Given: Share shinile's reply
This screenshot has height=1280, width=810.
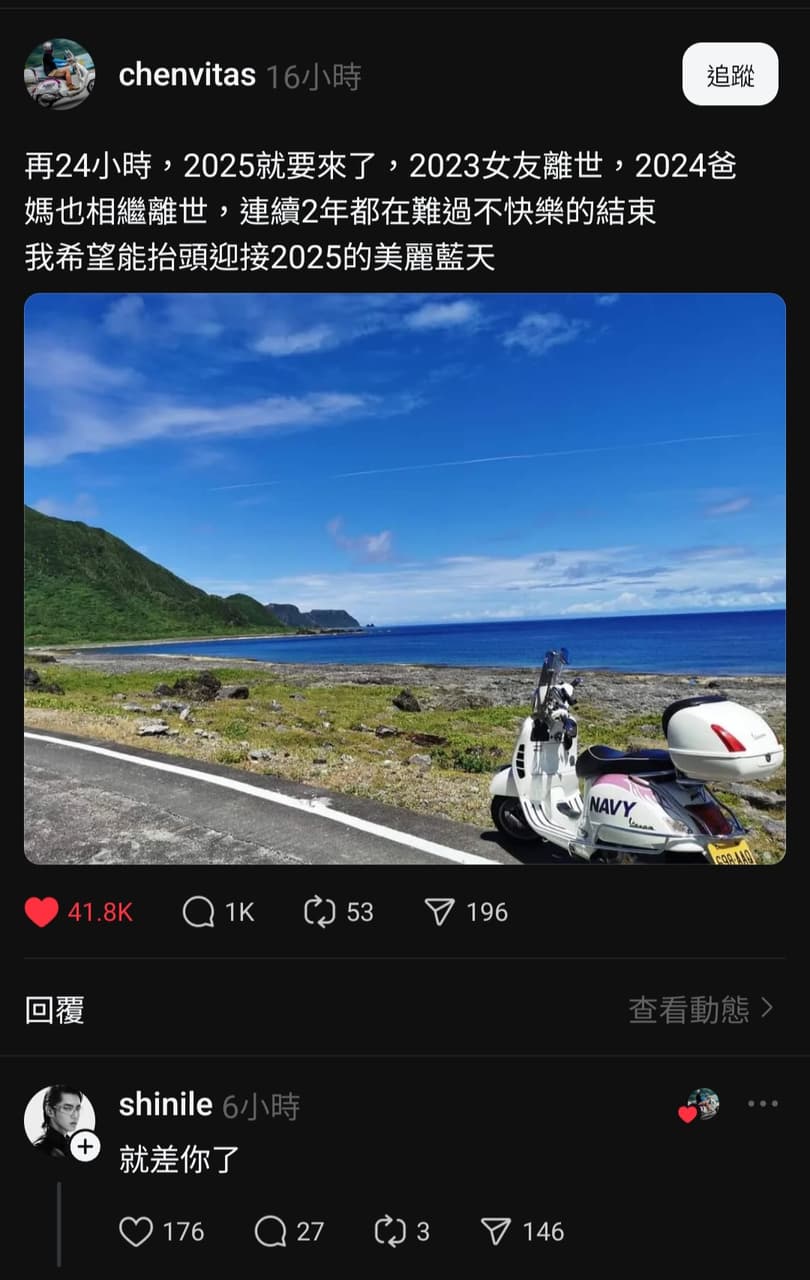Looking at the screenshot, I should click(x=496, y=1232).
